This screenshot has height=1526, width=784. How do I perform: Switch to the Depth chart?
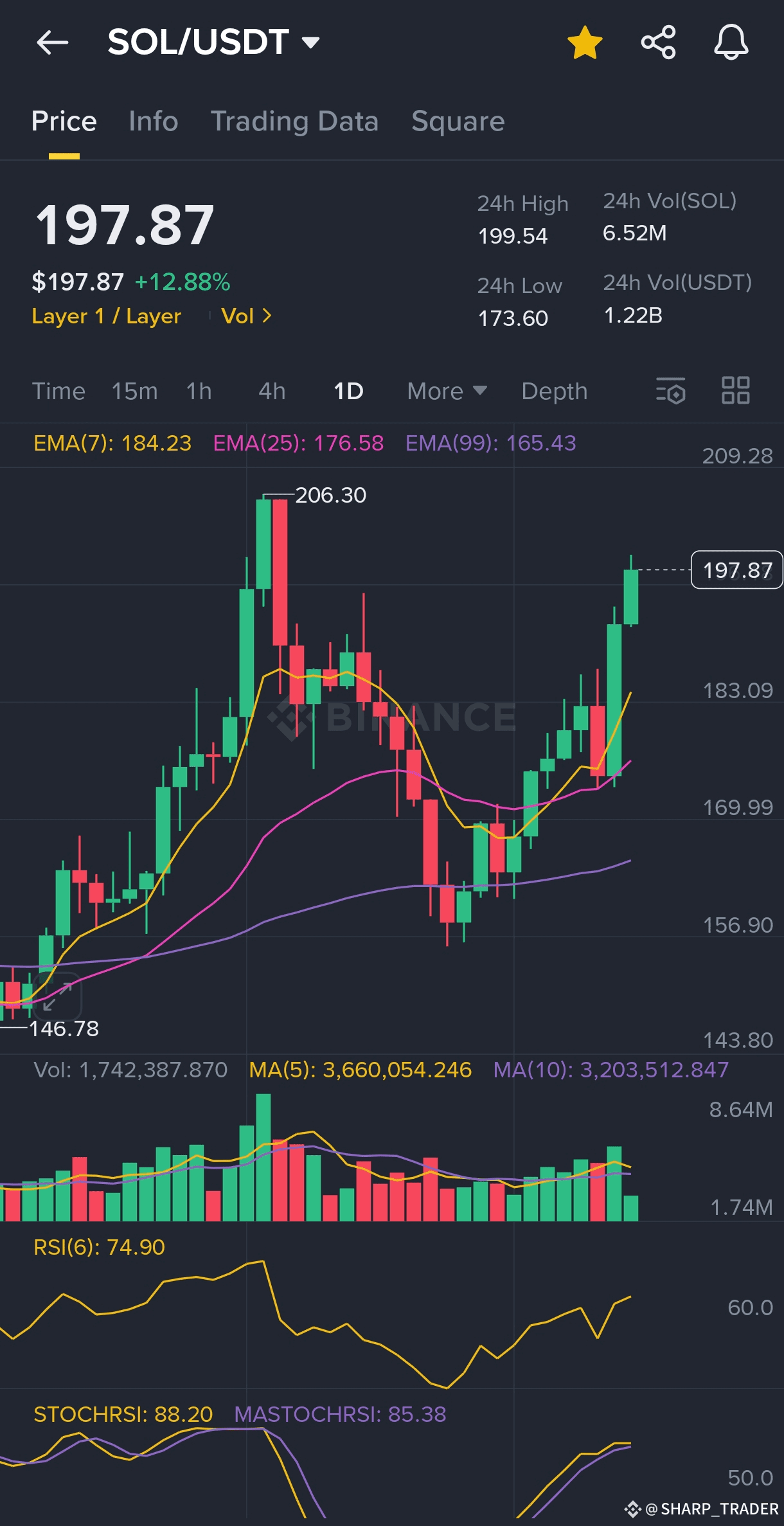(x=554, y=391)
